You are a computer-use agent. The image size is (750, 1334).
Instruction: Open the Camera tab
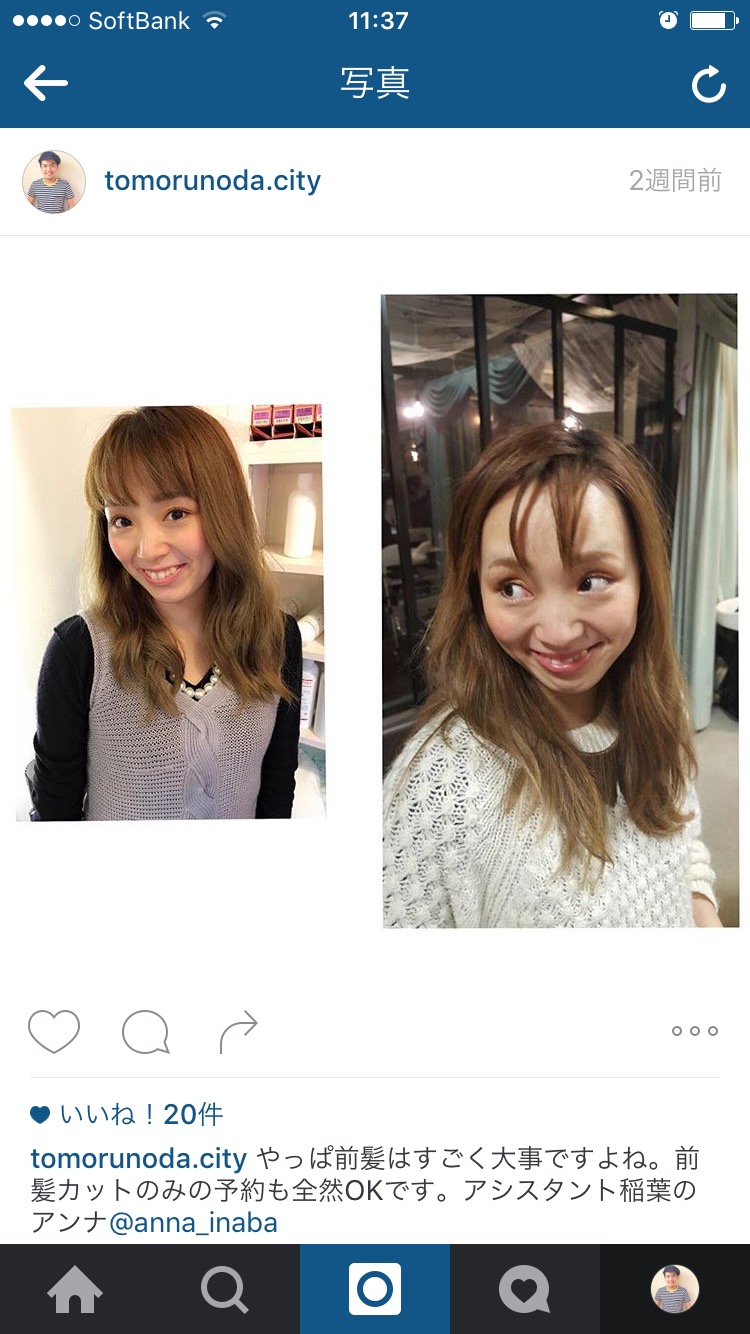[375, 1289]
